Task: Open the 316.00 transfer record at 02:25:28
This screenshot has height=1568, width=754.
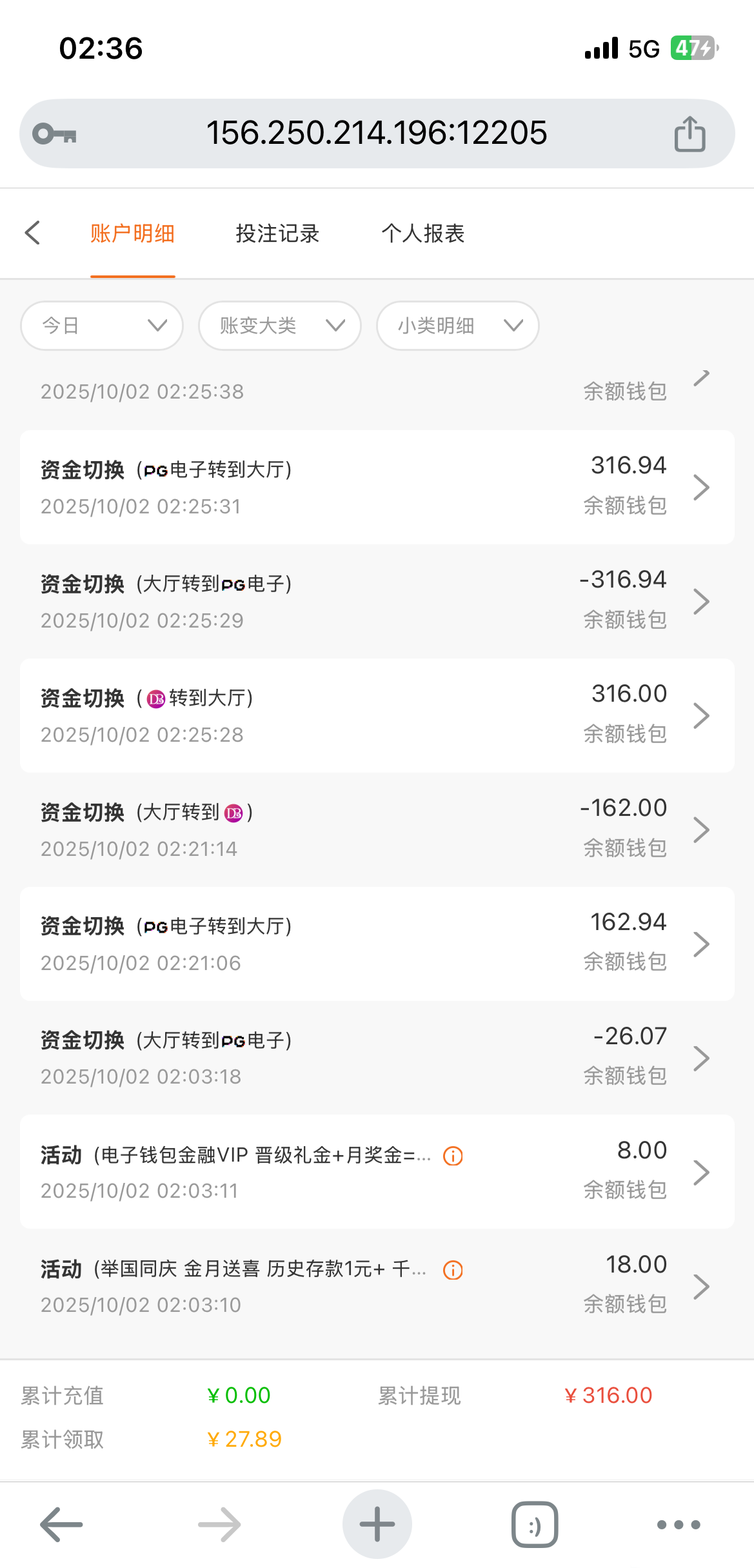Action: click(377, 715)
